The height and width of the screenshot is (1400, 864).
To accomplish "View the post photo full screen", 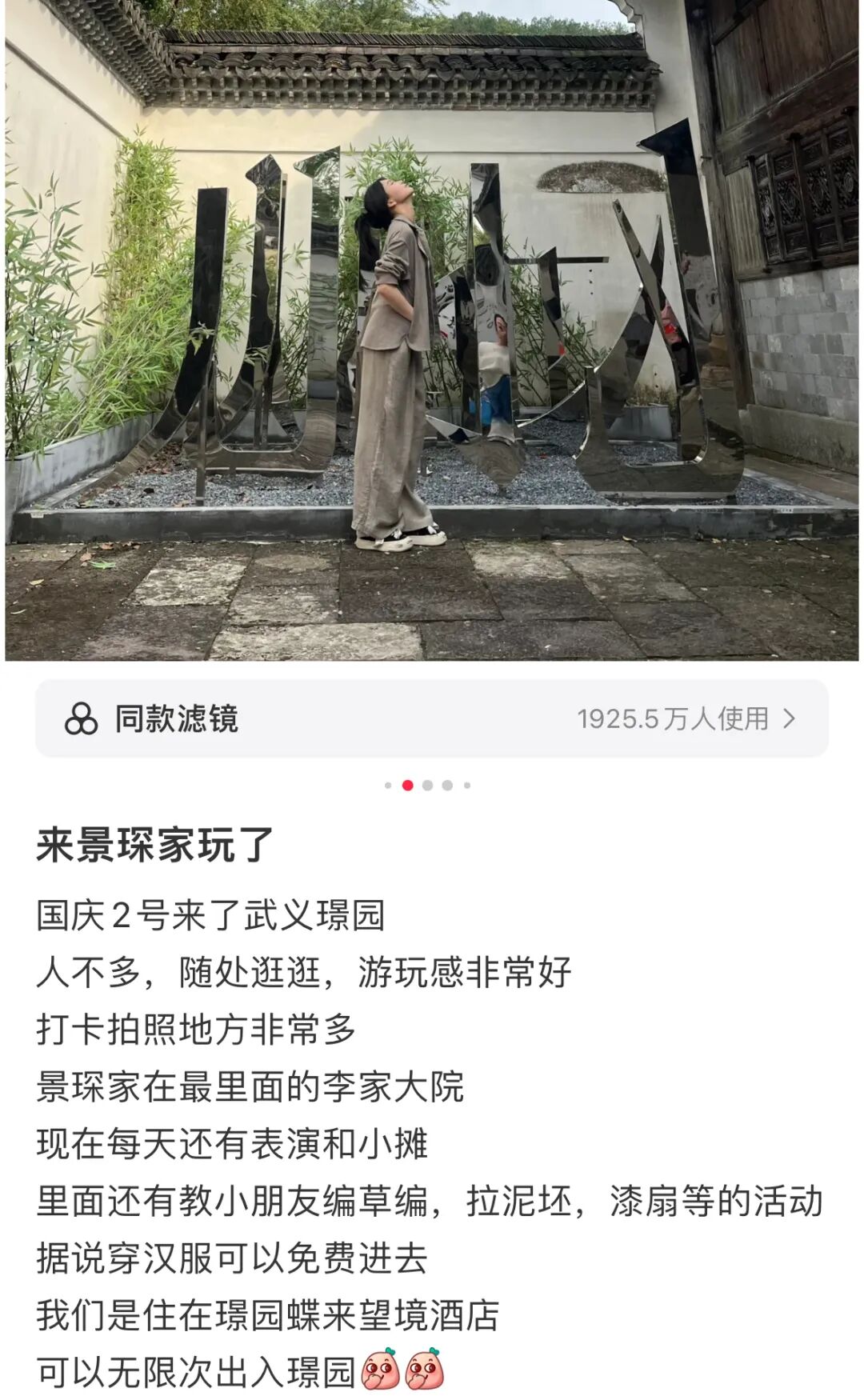I will pos(431,330).
